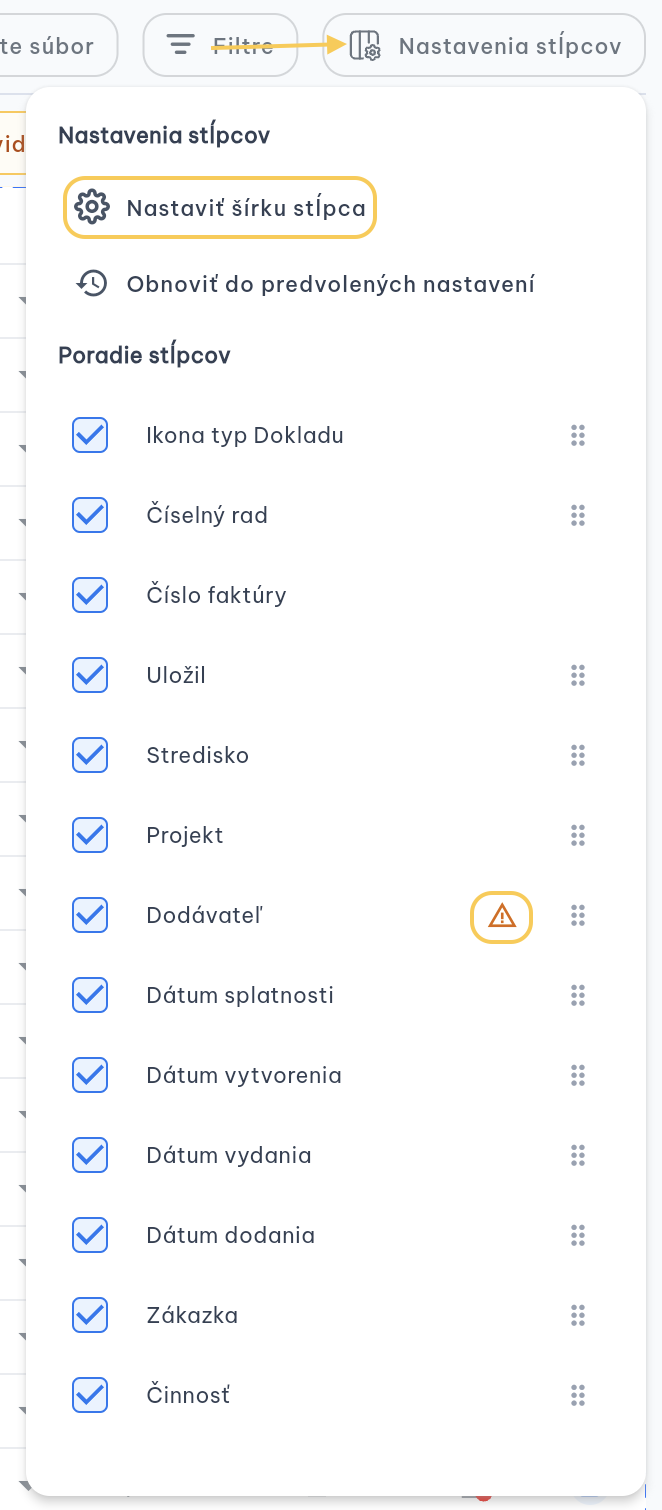Viewport: 662px width, 1510px height.
Task: Toggle the Zákazka checkbox
Action: pos(90,1315)
